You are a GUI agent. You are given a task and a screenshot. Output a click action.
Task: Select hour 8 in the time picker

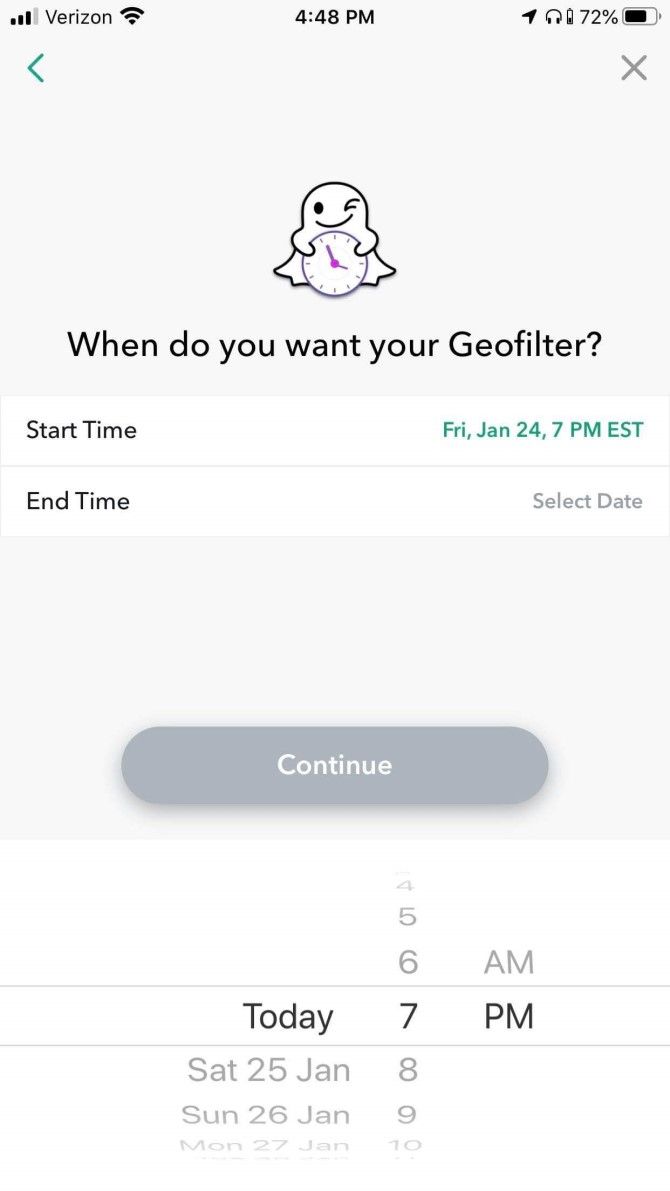tap(407, 1070)
